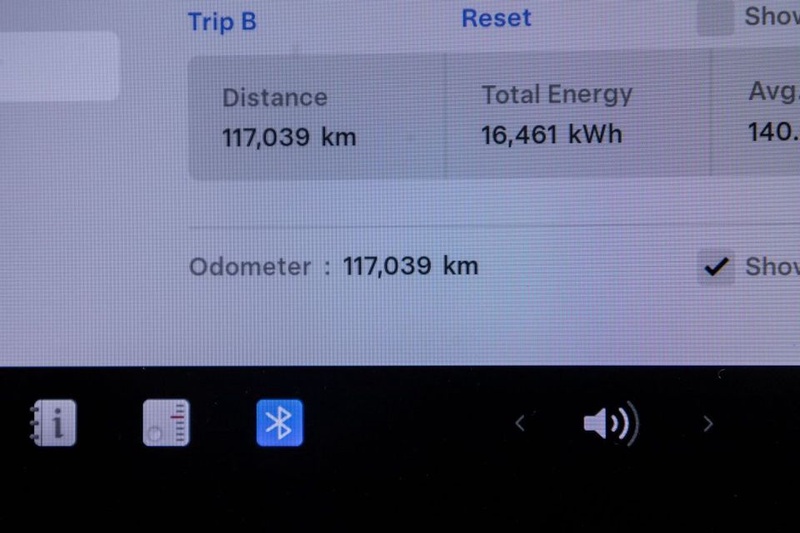Open the owner's manual icon
The height and width of the screenshot is (533, 800).
(x=53, y=424)
